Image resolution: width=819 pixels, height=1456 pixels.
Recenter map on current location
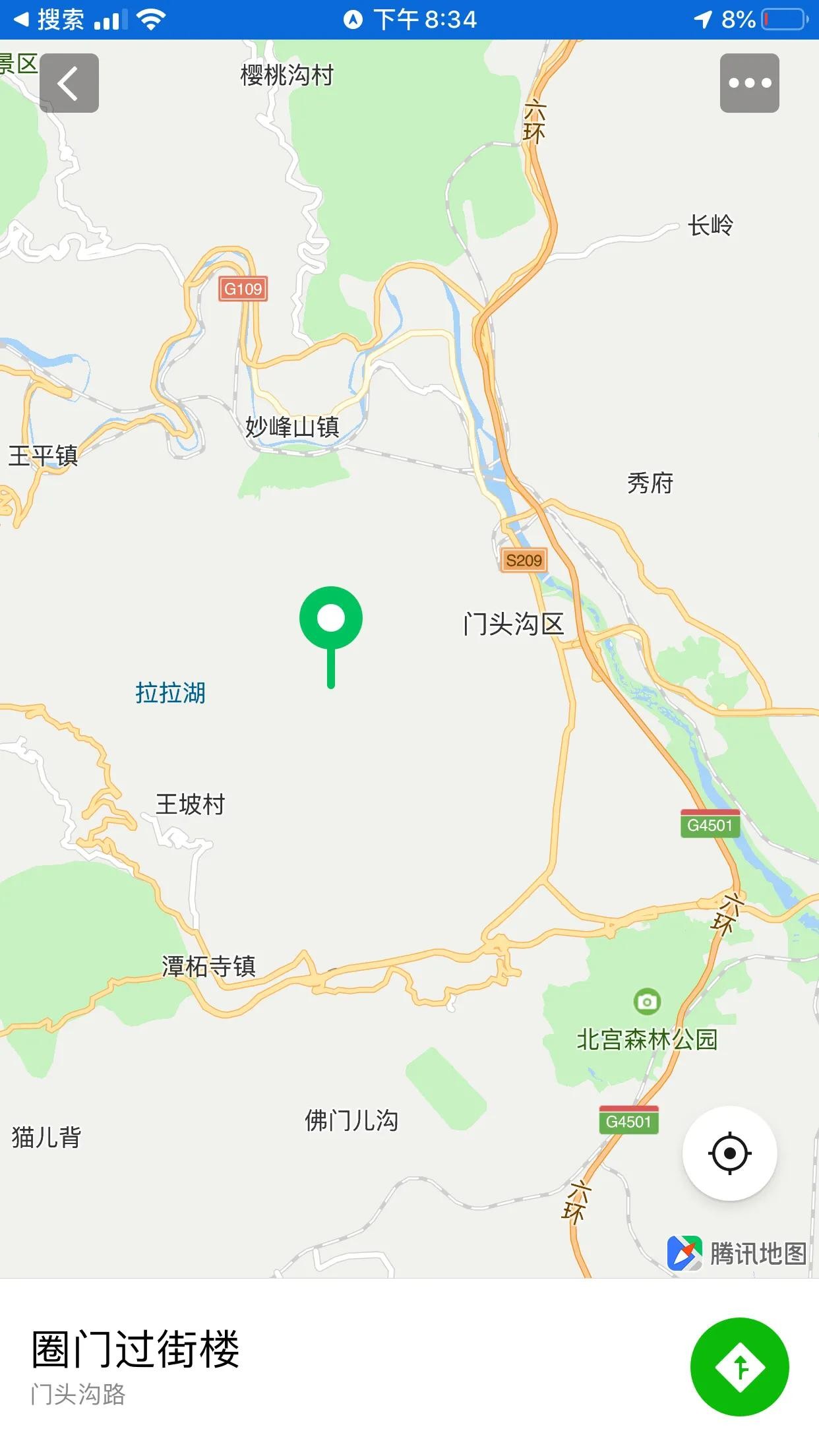click(x=729, y=1153)
